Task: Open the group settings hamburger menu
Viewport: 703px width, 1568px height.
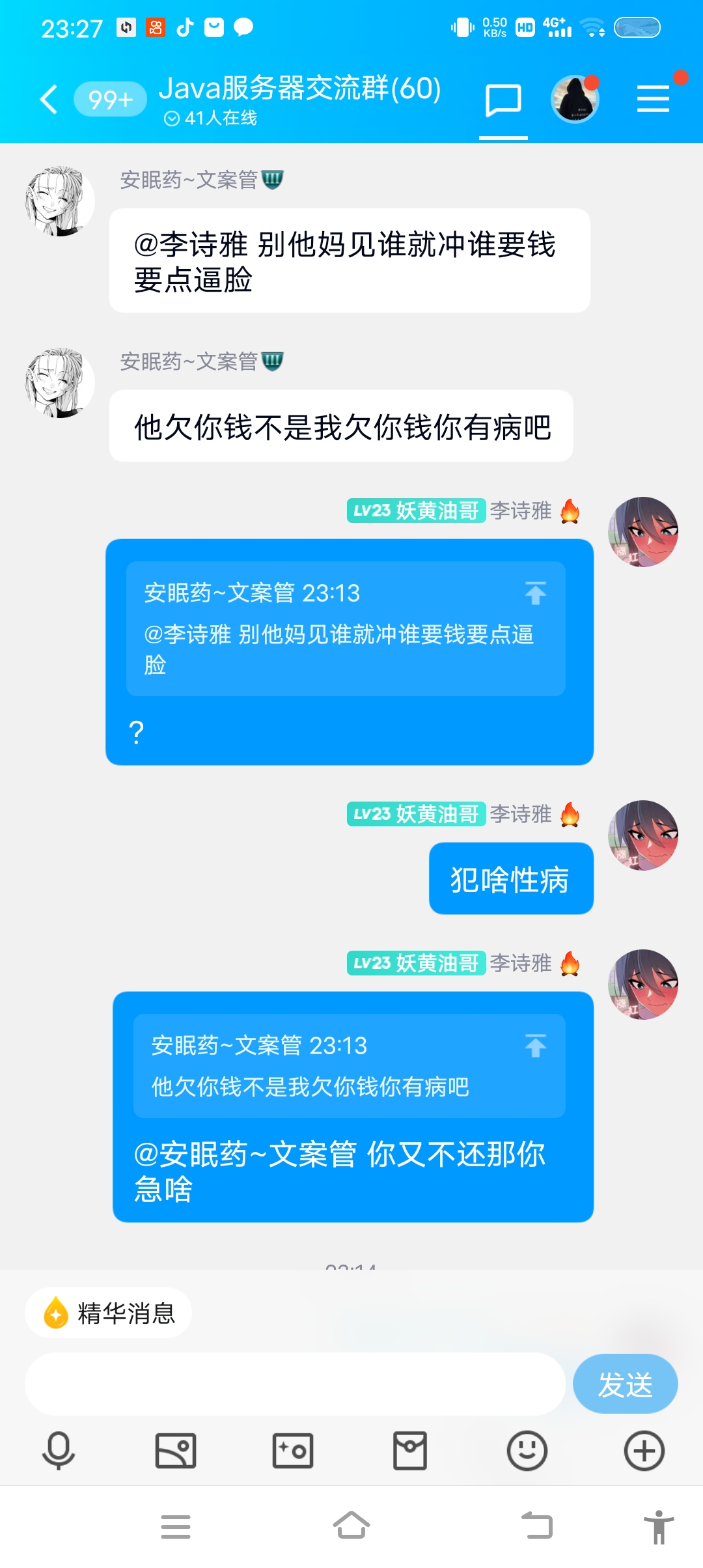Action: coord(653,99)
